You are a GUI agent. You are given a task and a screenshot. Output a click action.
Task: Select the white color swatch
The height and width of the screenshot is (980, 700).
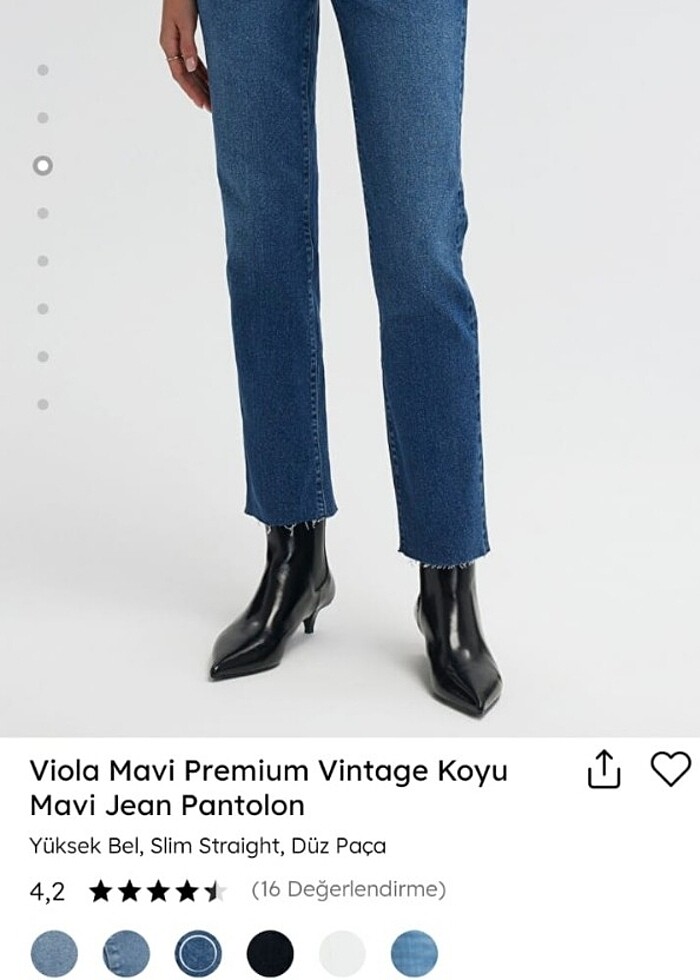[x=342, y=953]
